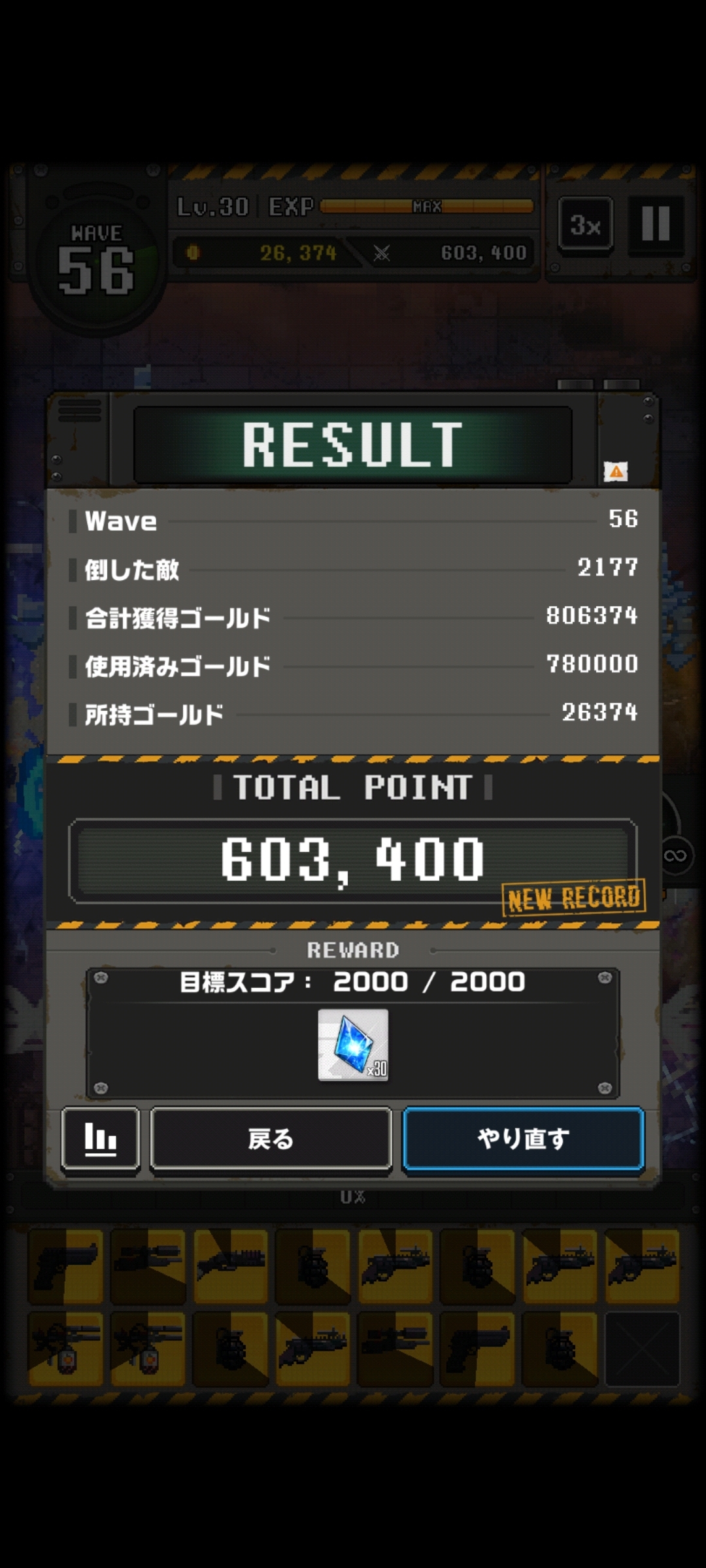This screenshot has height=1568, width=706.
Task: Tap やり直す to retry the run
Action: [x=523, y=1139]
